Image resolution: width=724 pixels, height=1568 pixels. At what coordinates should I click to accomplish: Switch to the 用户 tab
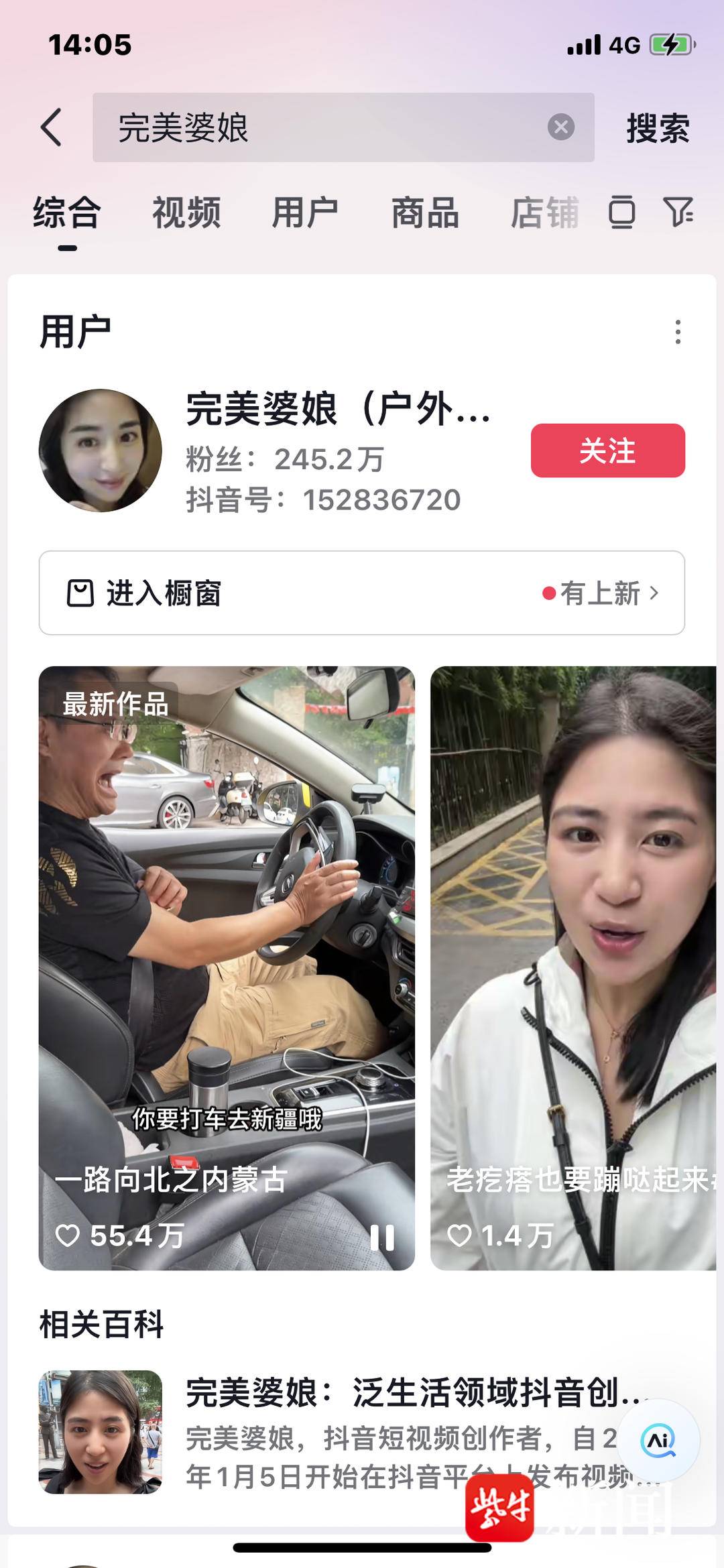coord(305,213)
